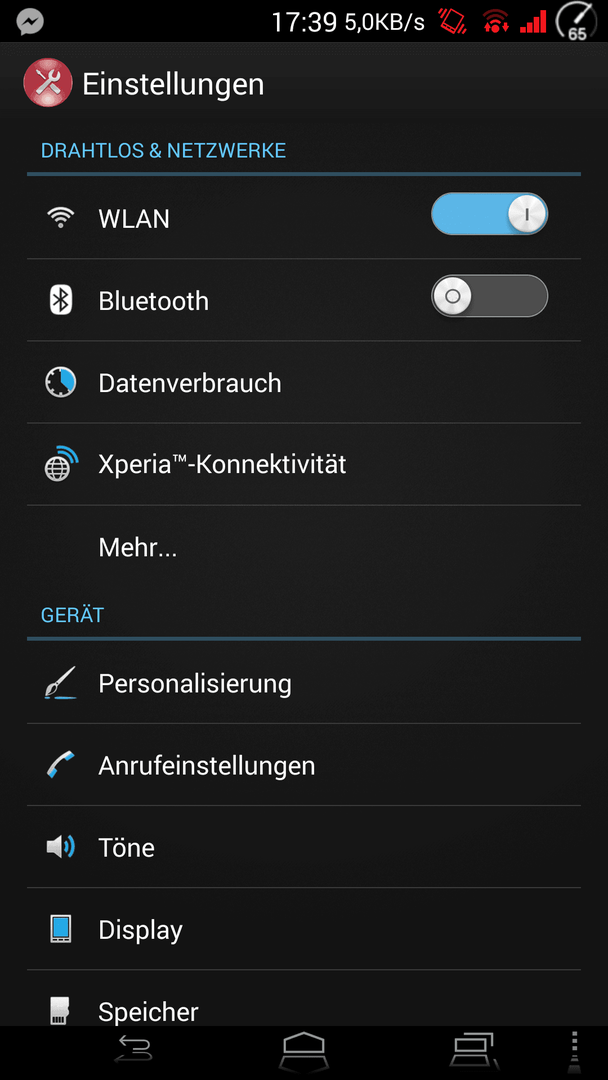Open Xperia™-Konnektivität settings
The height and width of the screenshot is (1080, 608).
coord(304,464)
